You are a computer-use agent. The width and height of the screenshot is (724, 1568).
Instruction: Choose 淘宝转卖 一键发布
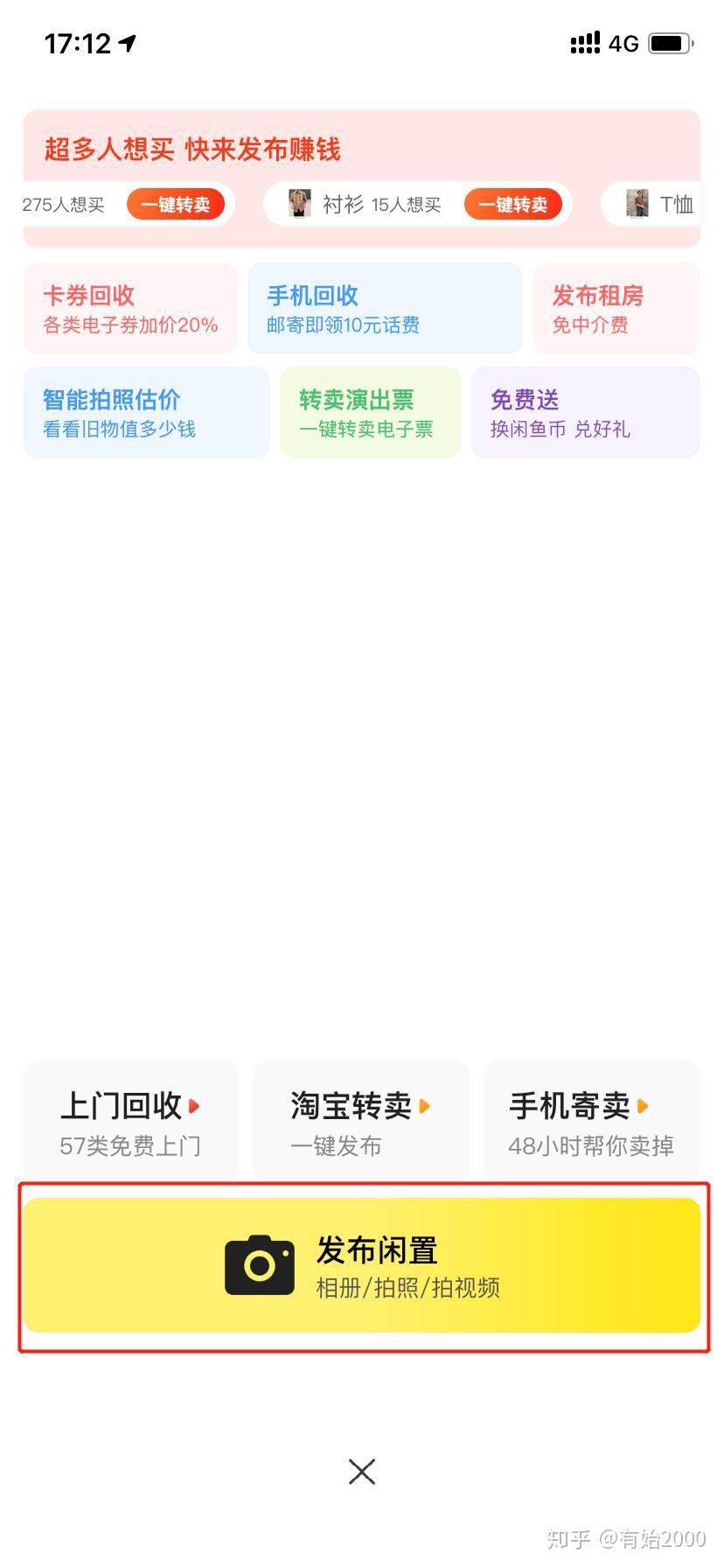coord(361,1122)
